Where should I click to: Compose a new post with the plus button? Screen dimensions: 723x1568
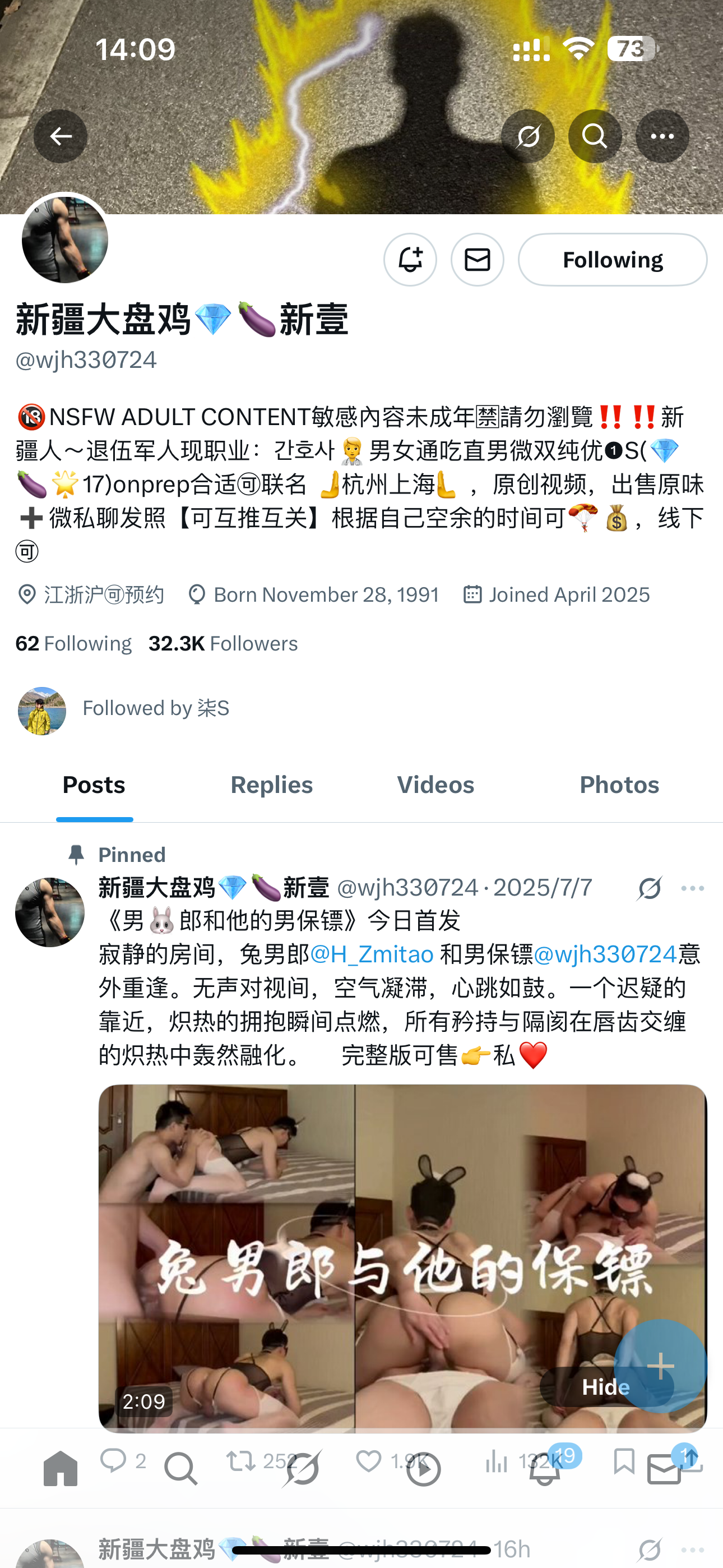660,1366
